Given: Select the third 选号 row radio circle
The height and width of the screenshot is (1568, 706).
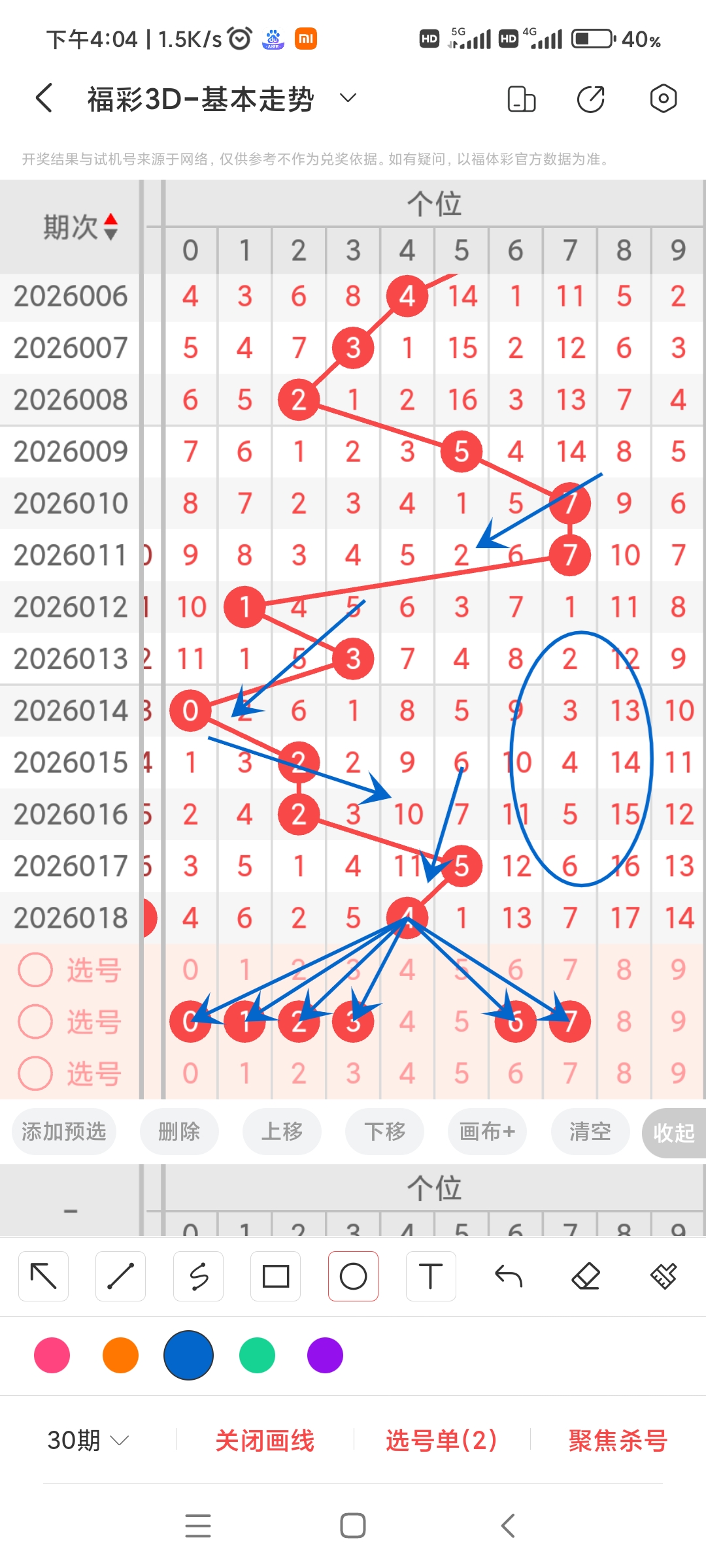Looking at the screenshot, I should coord(35,1072).
